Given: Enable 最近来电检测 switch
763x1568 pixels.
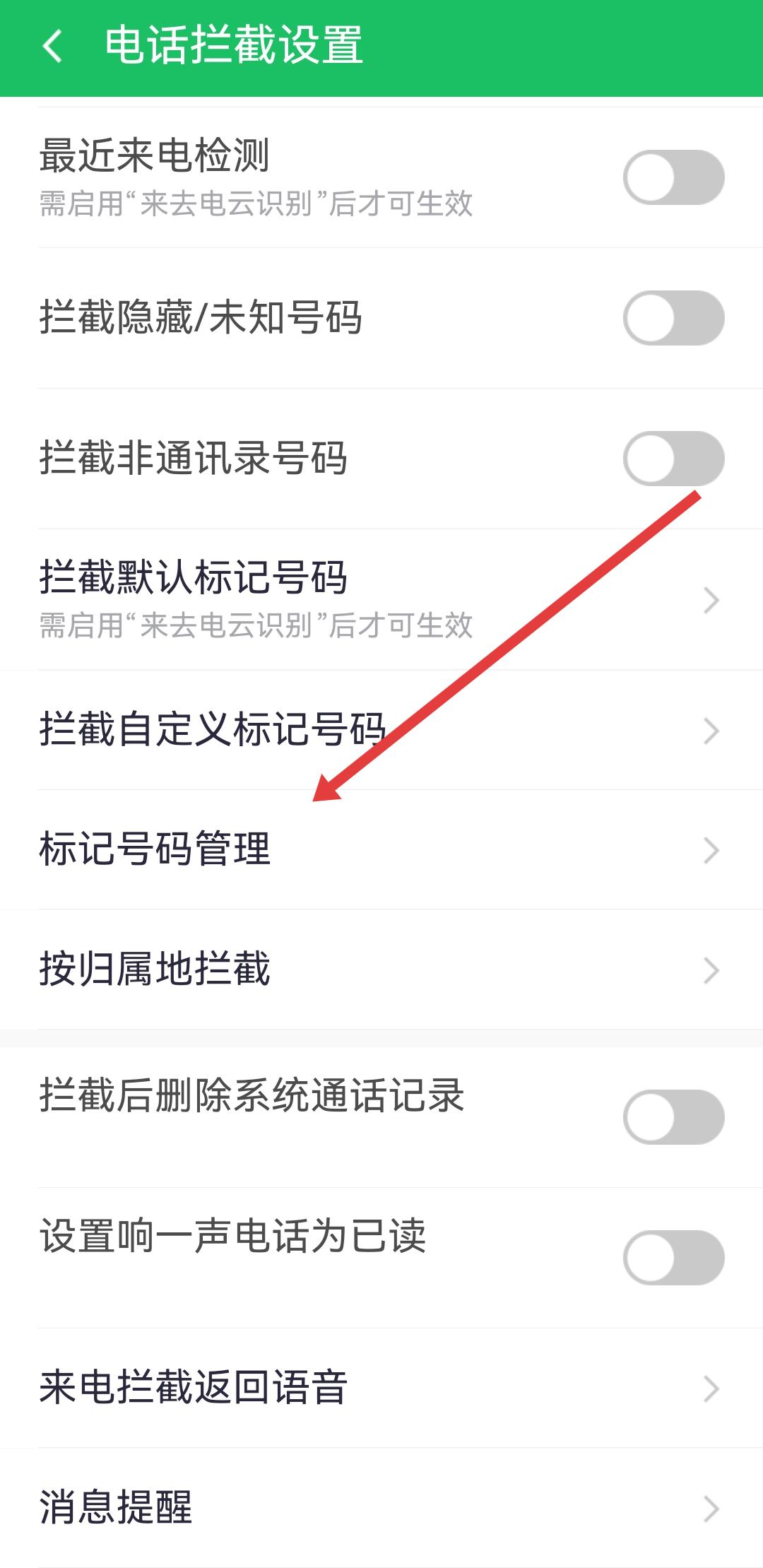Looking at the screenshot, I should pyautogui.click(x=673, y=177).
